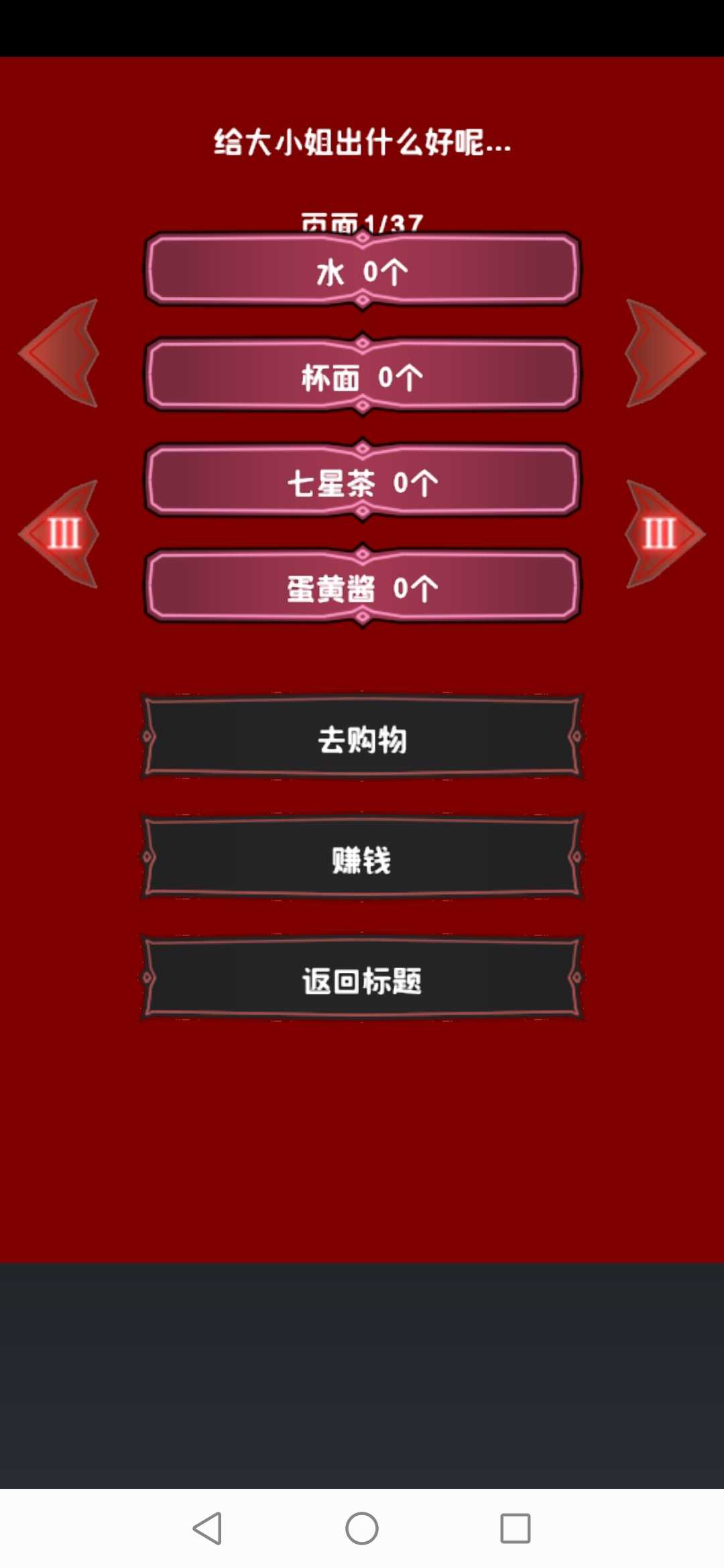Select 蛋黄酱 from the list
Viewport: 724px width, 1568px height.
(362, 588)
